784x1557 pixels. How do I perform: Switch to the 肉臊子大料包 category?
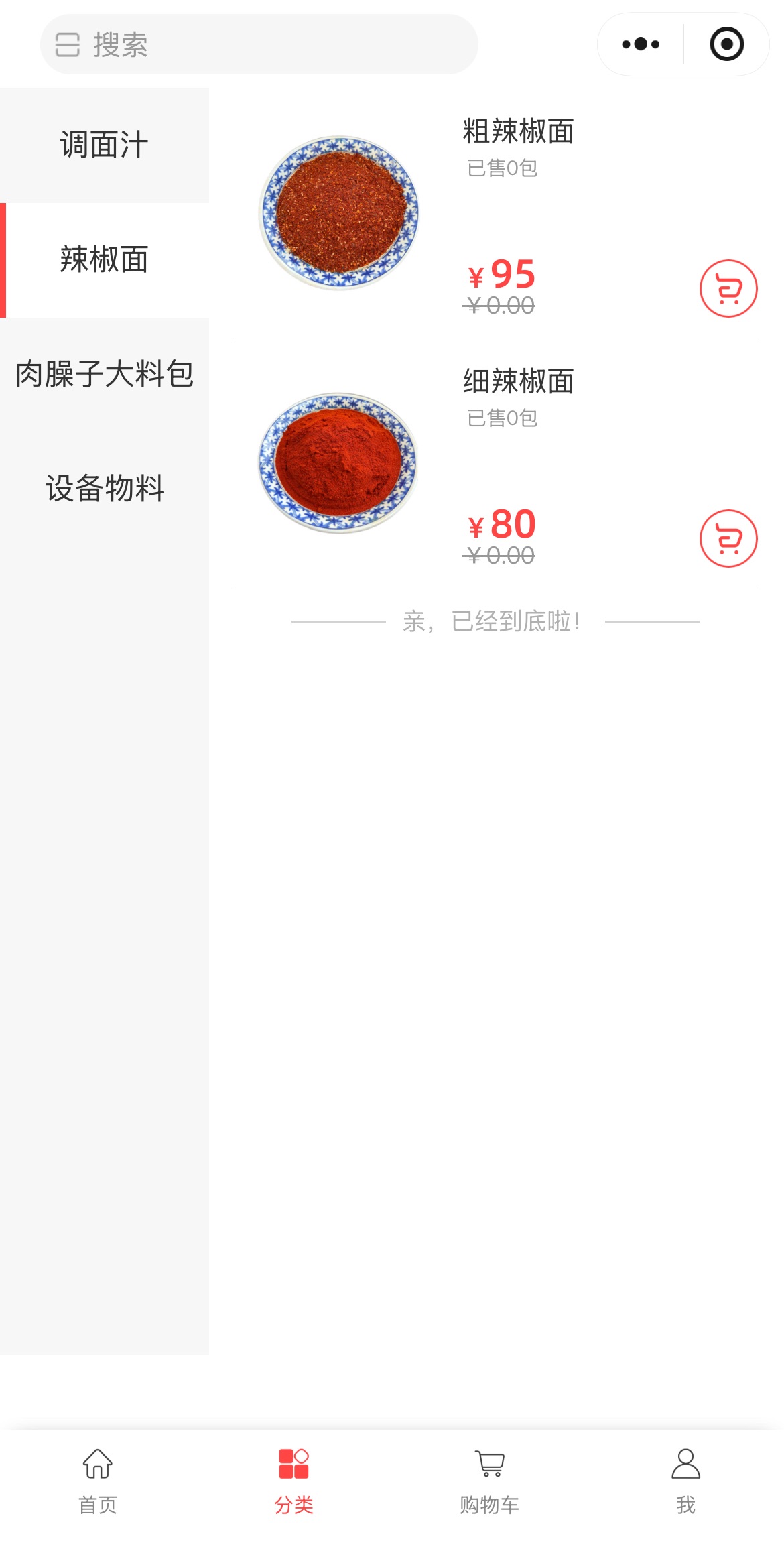(x=105, y=374)
